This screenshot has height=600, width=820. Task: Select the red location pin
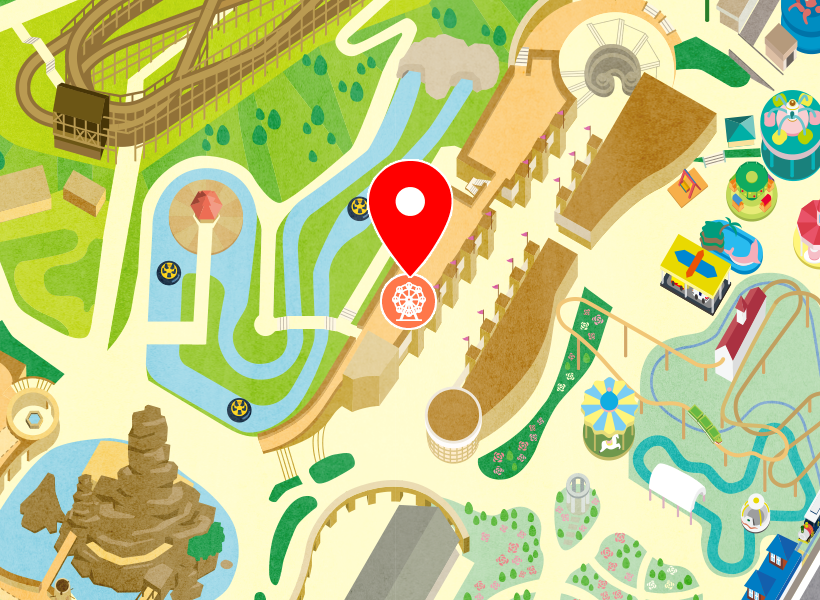click(x=410, y=210)
